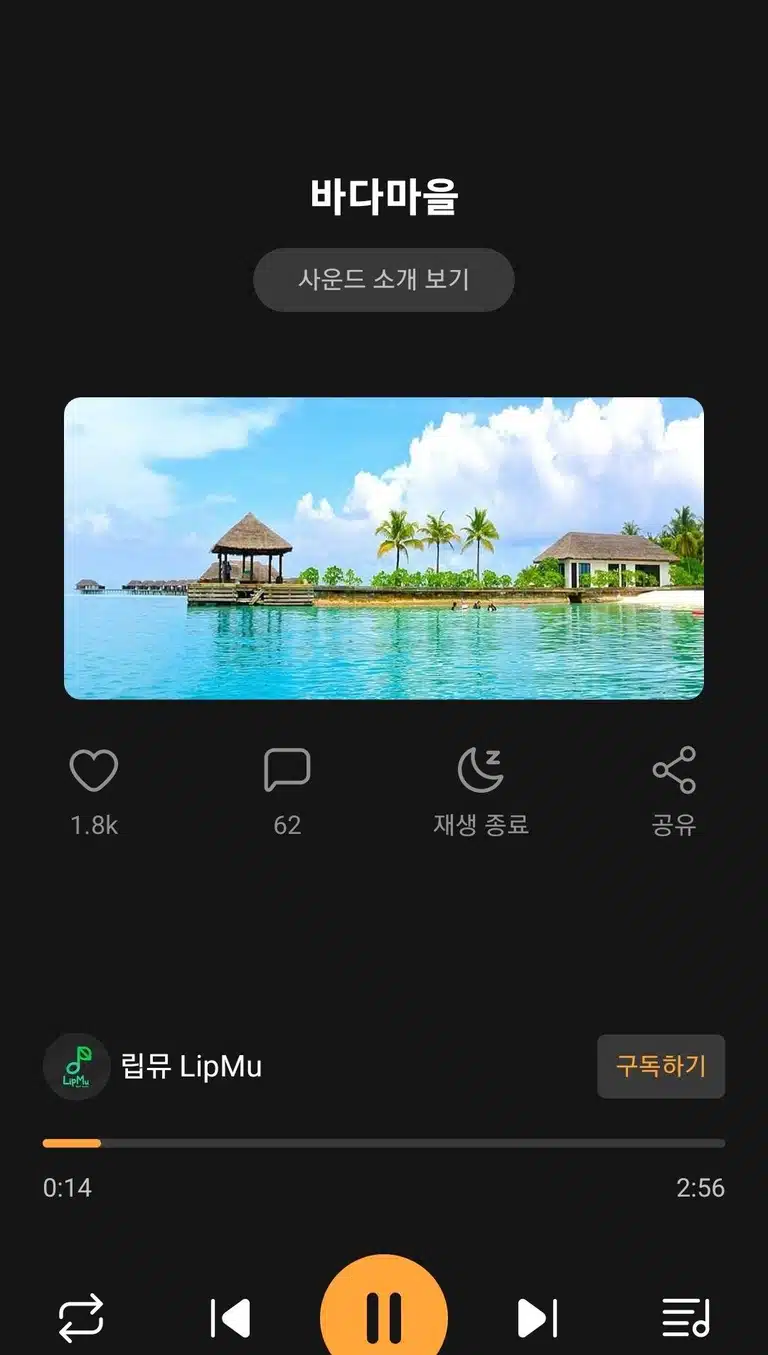This screenshot has height=1355, width=768.
Task: Tap the 사운드 소개 보기 button
Action: coord(384,279)
